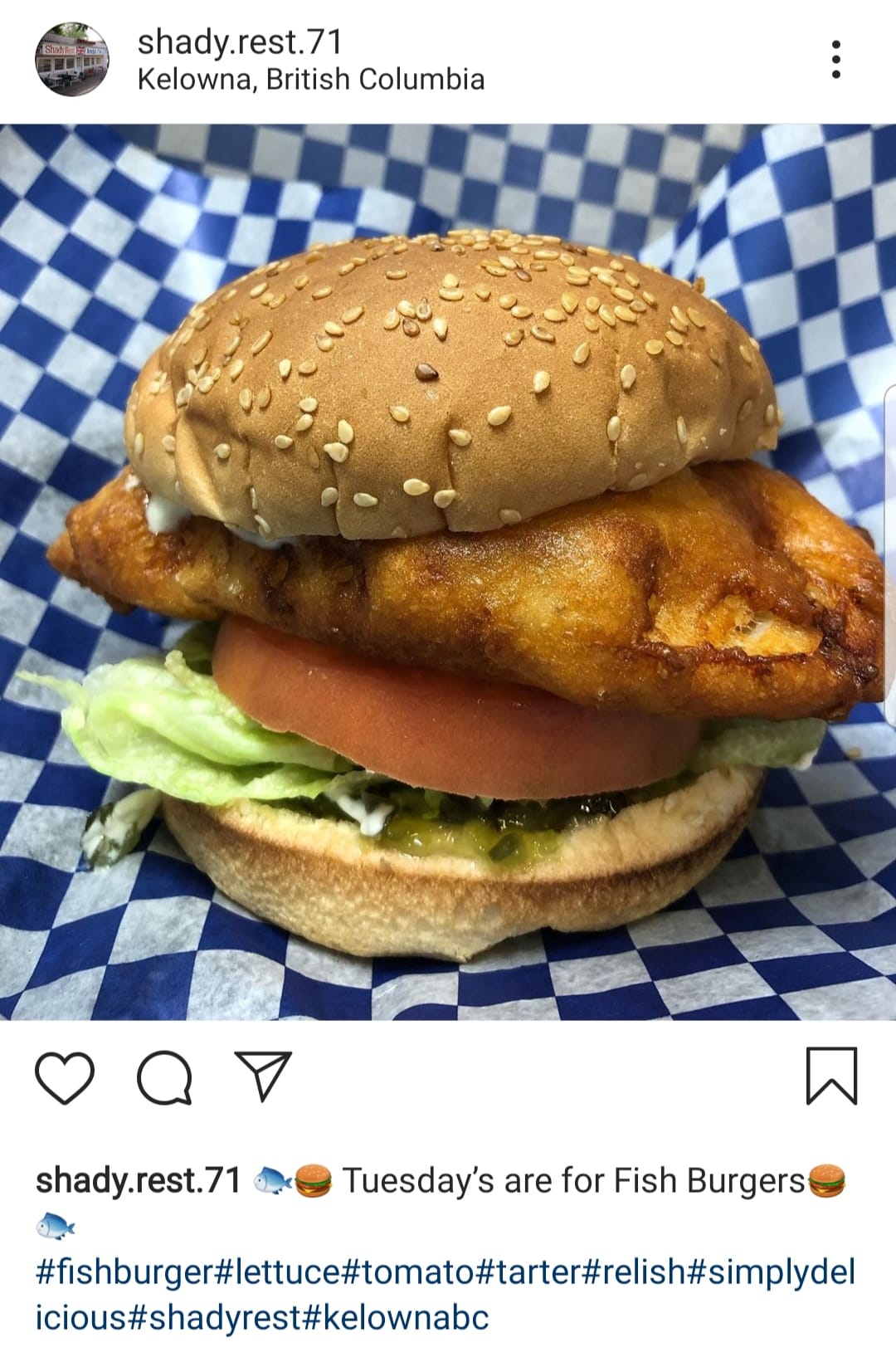Open the #fishburger hashtag
896x1357 pixels.
click(124, 1272)
